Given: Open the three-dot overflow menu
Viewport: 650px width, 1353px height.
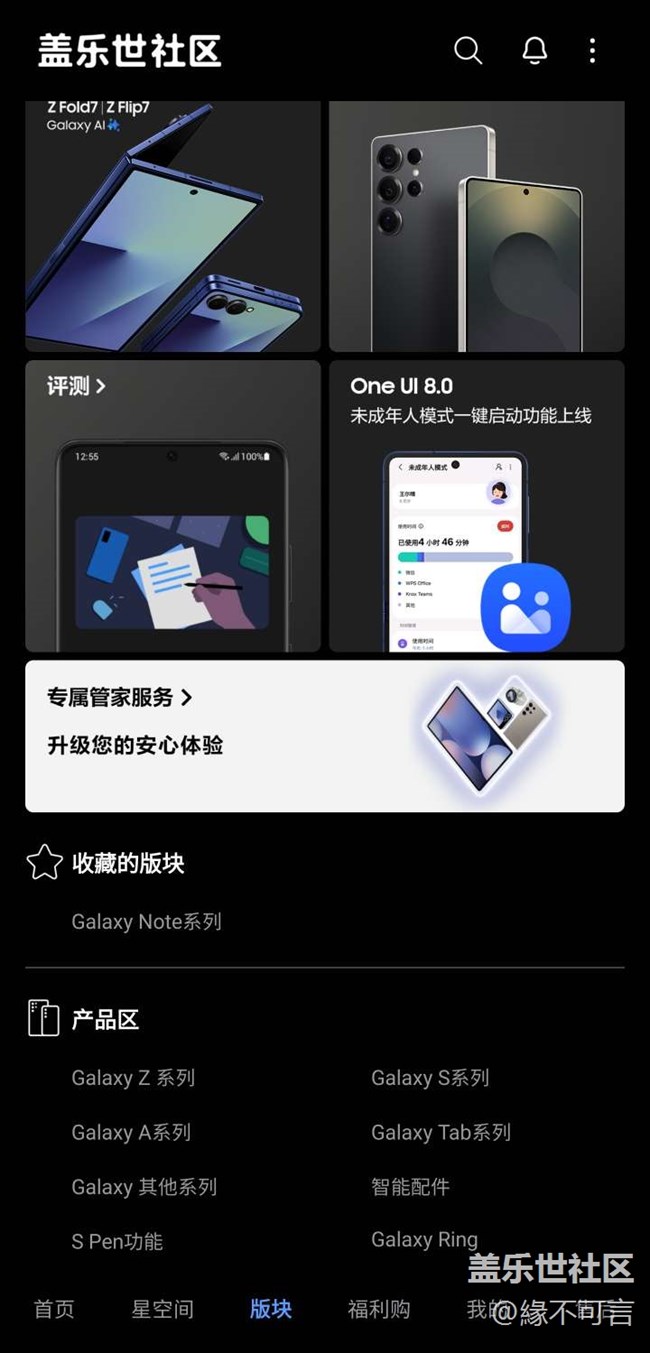Looking at the screenshot, I should (593, 50).
